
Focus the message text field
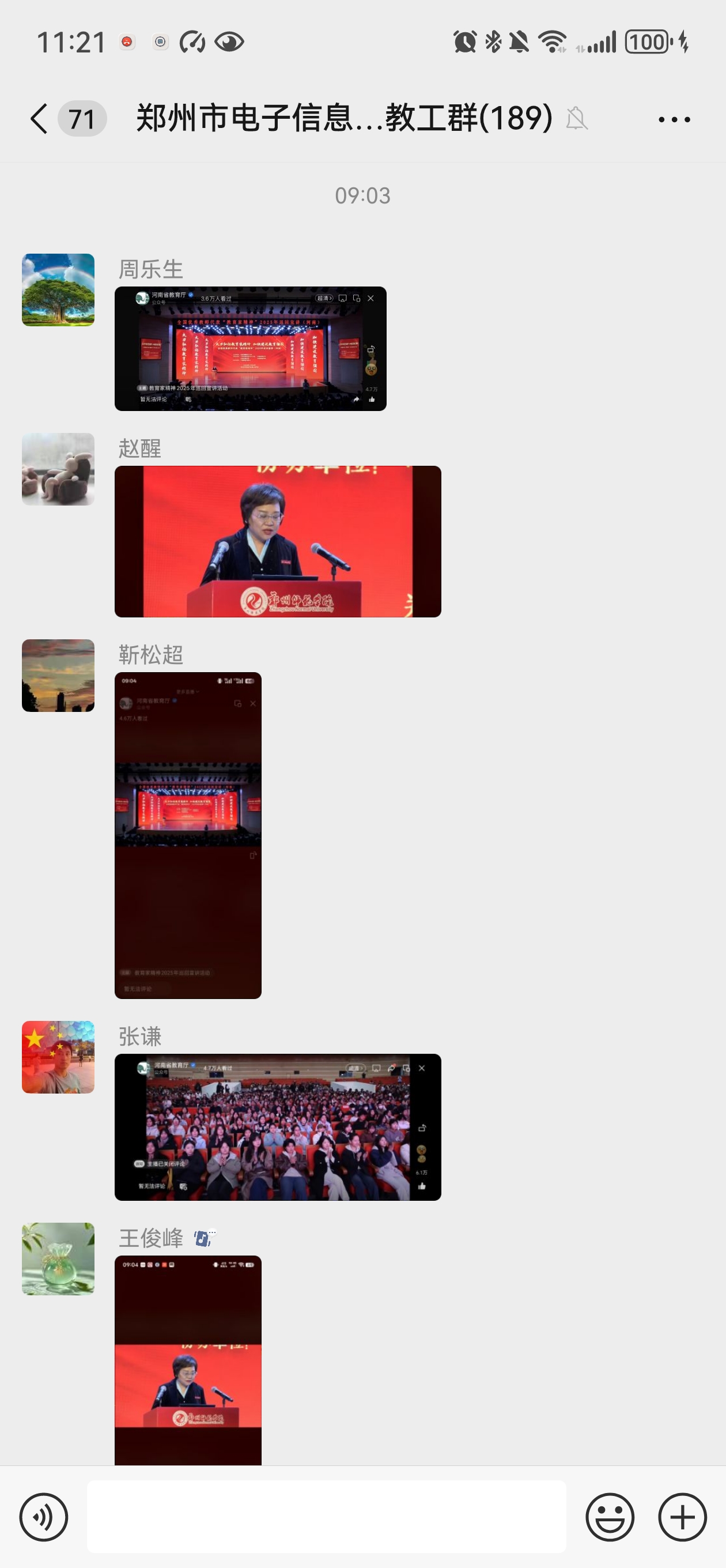coord(326,1517)
